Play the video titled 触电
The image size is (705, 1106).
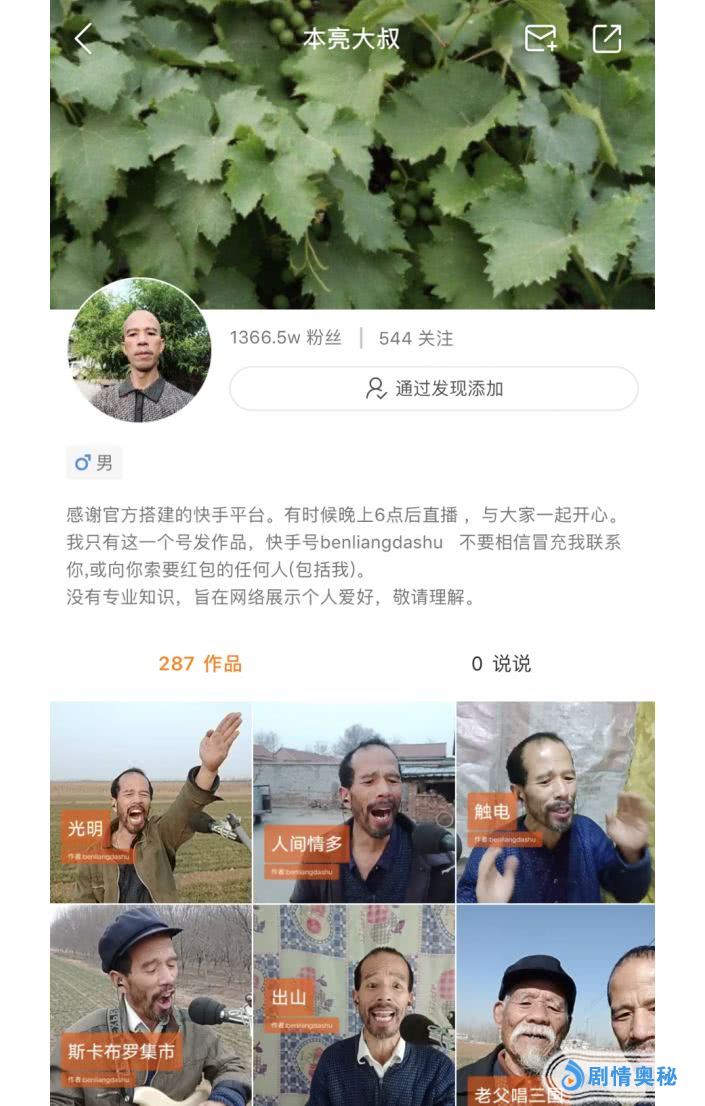pyautogui.click(x=556, y=802)
